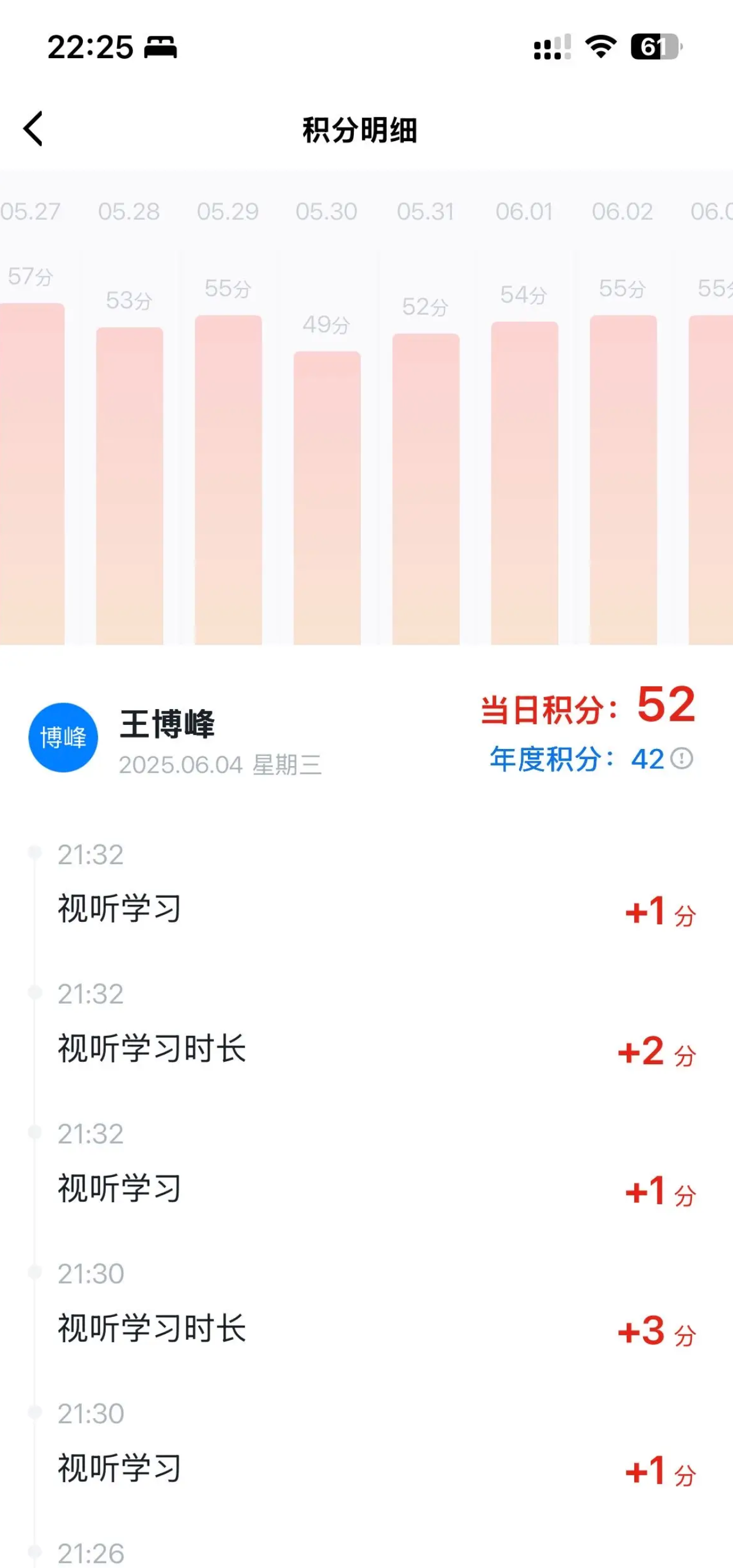733x1568 pixels.
Task: View the 06.01 bar with 54分
Action: tap(524, 483)
